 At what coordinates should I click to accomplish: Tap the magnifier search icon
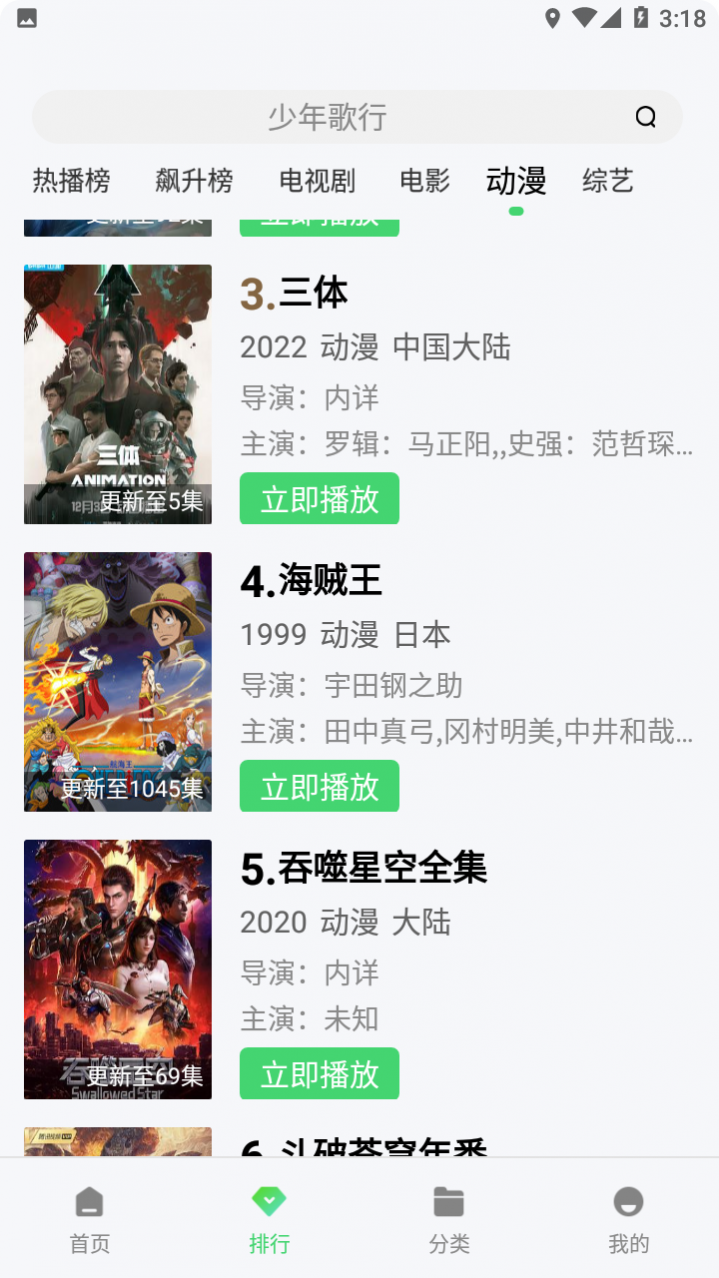click(646, 117)
